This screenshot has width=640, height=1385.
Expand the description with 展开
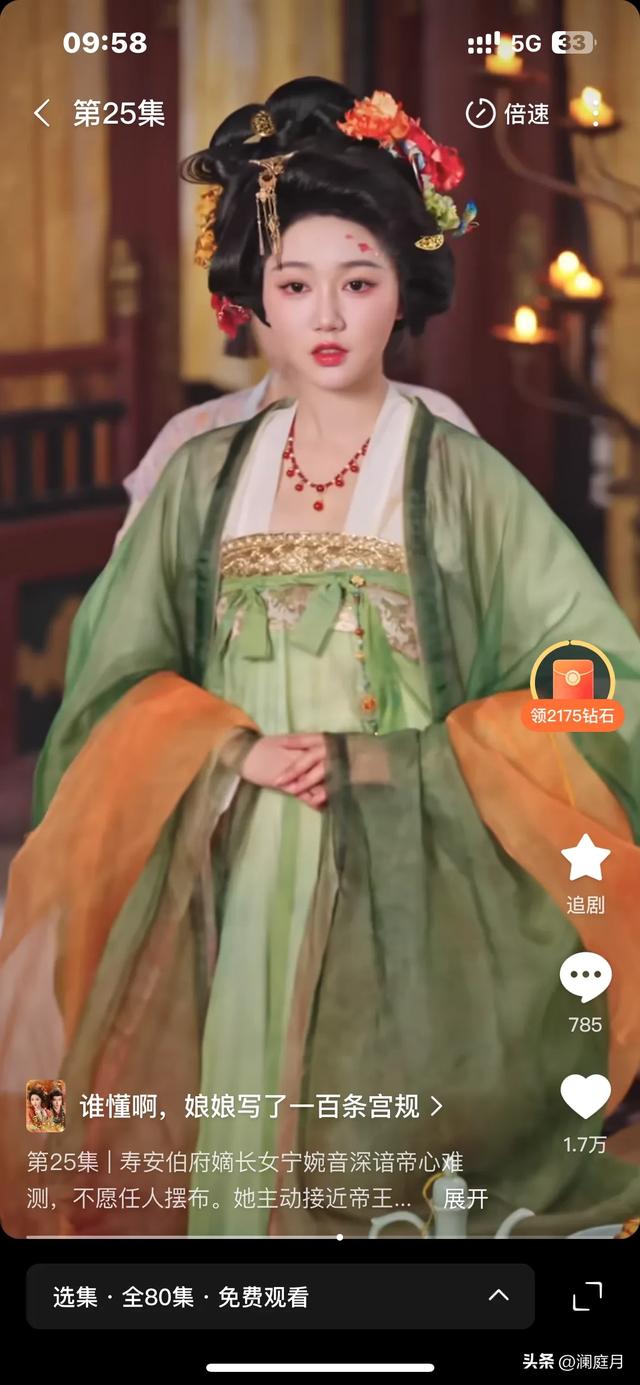click(465, 1198)
